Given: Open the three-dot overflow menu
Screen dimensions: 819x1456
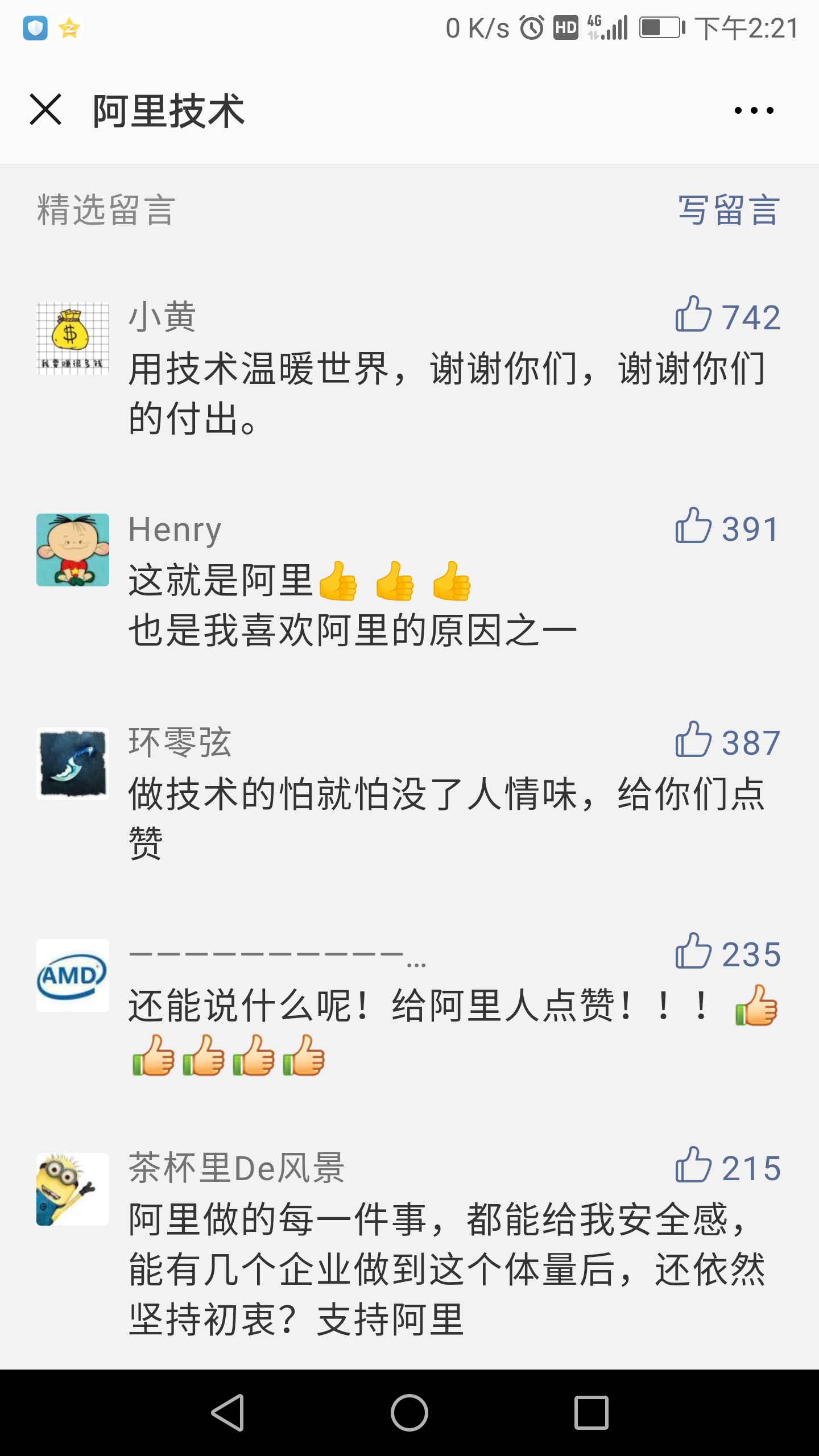Looking at the screenshot, I should [754, 110].
